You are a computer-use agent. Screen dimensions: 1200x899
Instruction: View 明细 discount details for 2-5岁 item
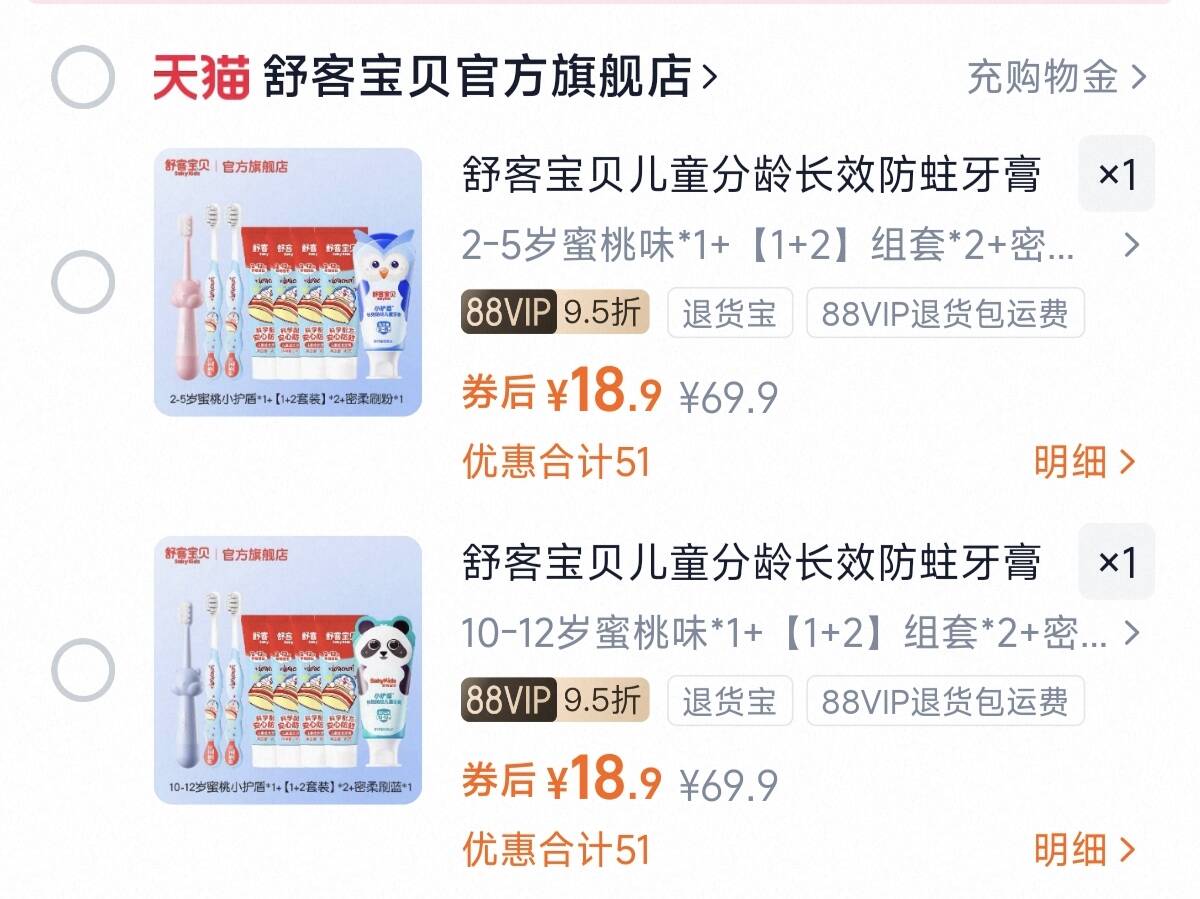1085,462
